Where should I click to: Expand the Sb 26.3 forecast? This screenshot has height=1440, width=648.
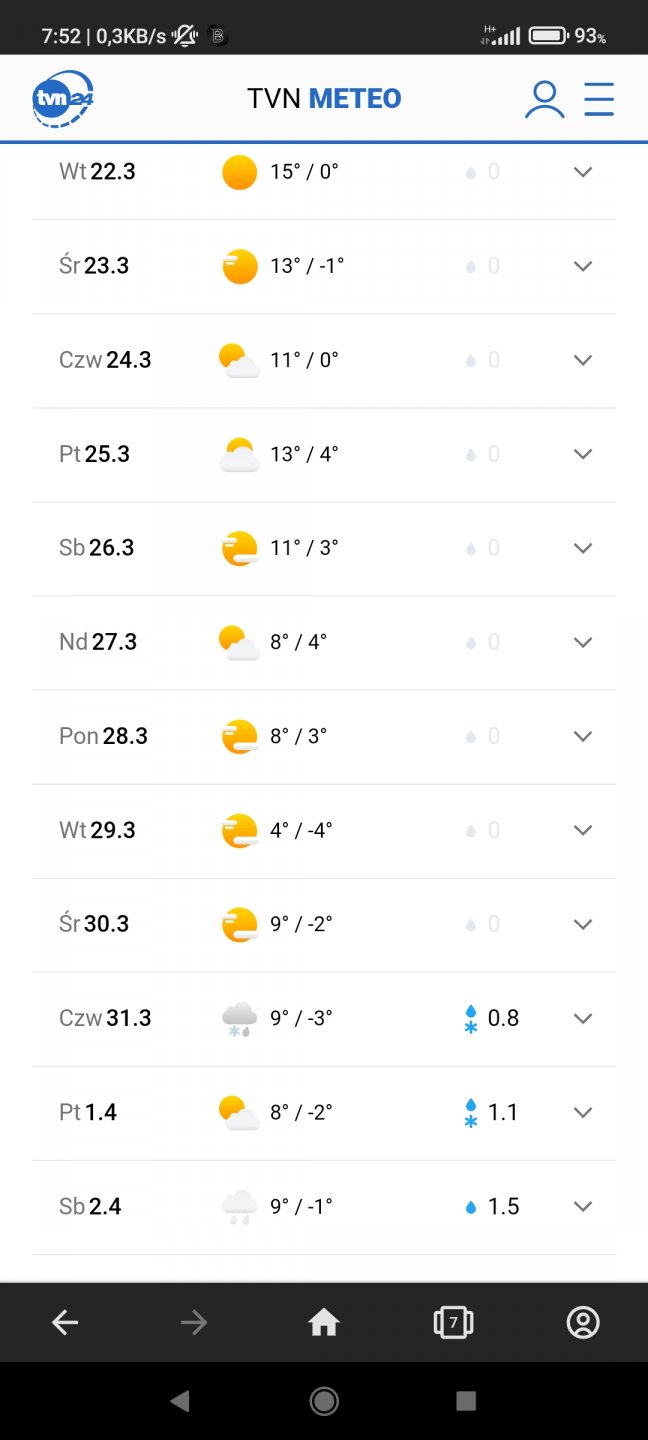pos(583,548)
